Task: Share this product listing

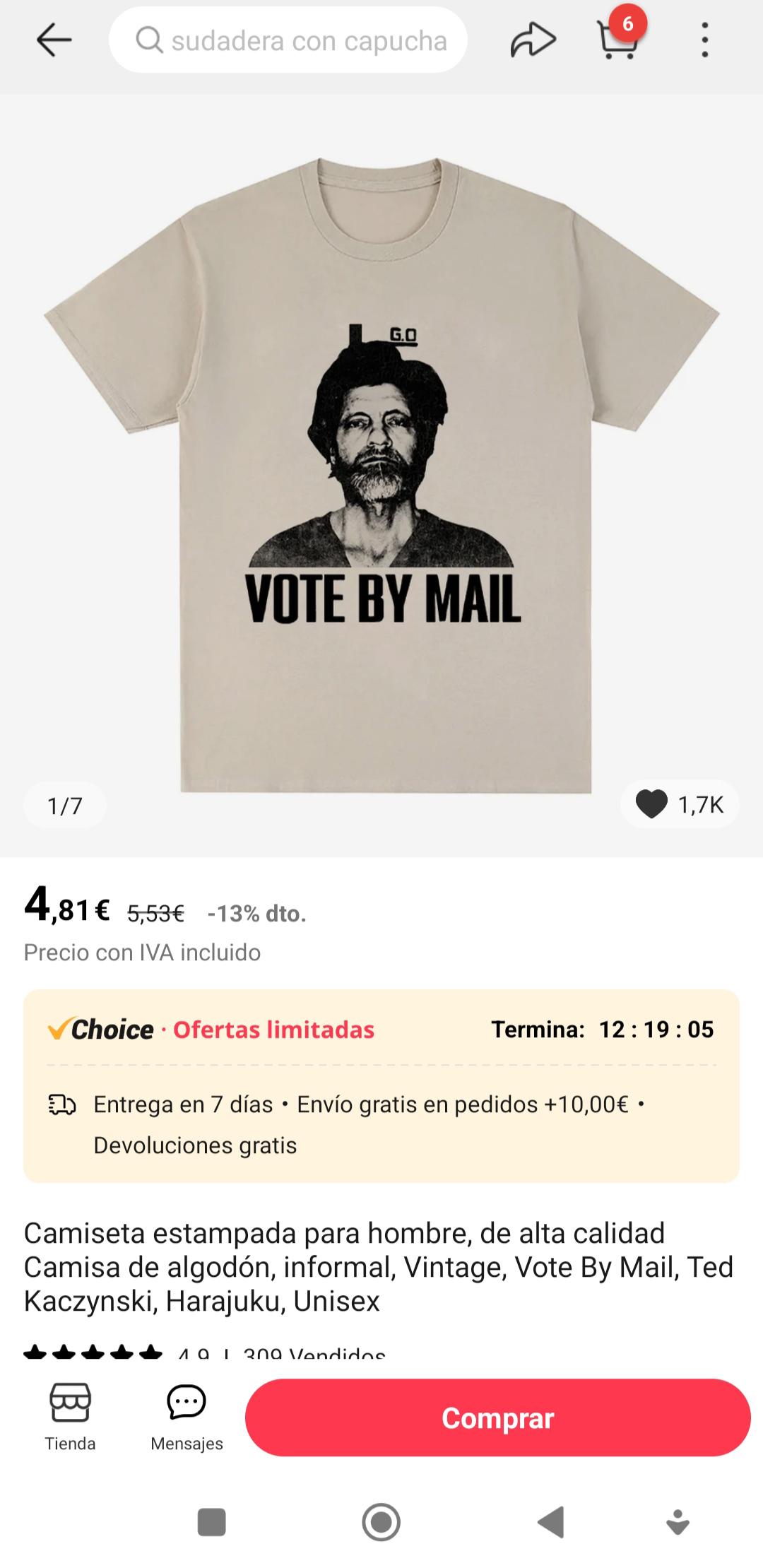Action: click(x=533, y=40)
